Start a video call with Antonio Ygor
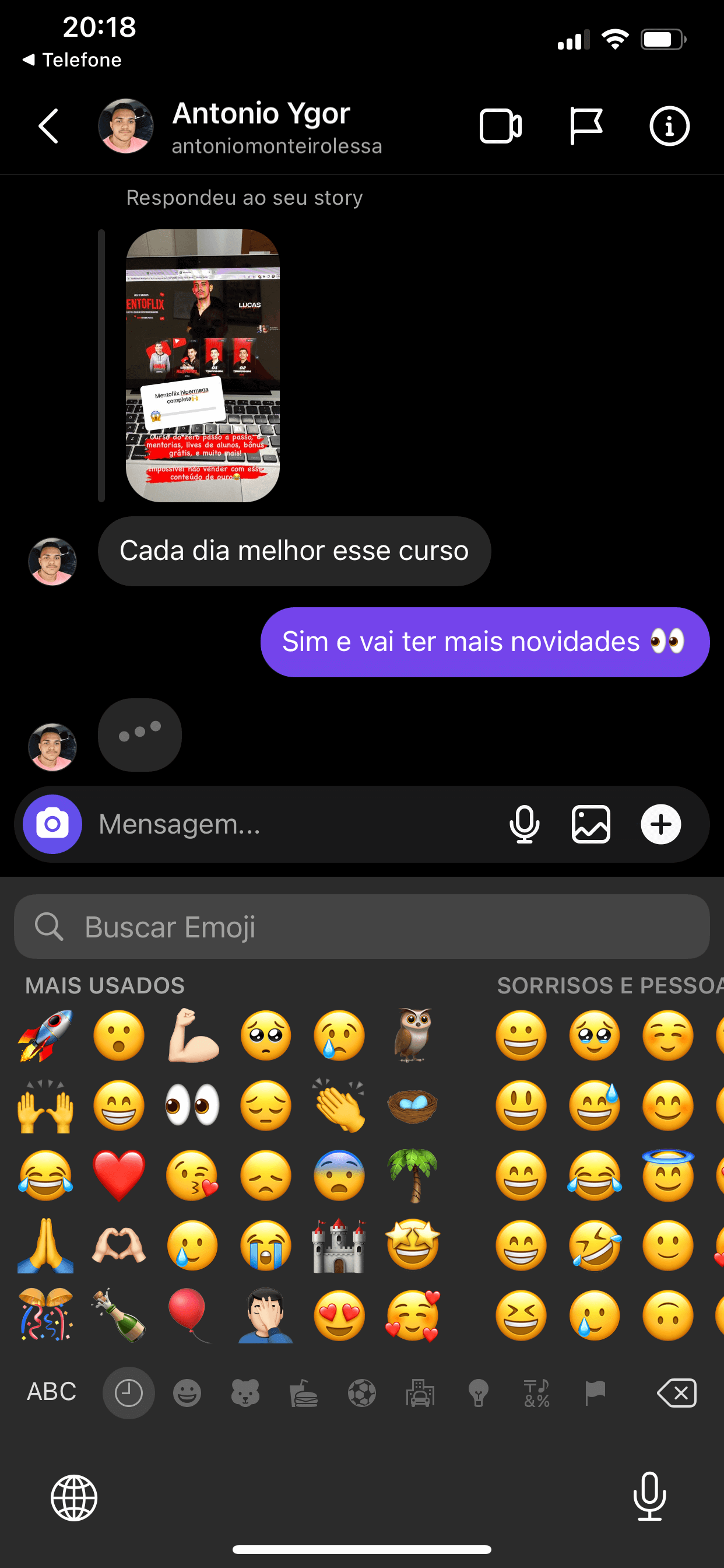724x1568 pixels. [x=500, y=126]
